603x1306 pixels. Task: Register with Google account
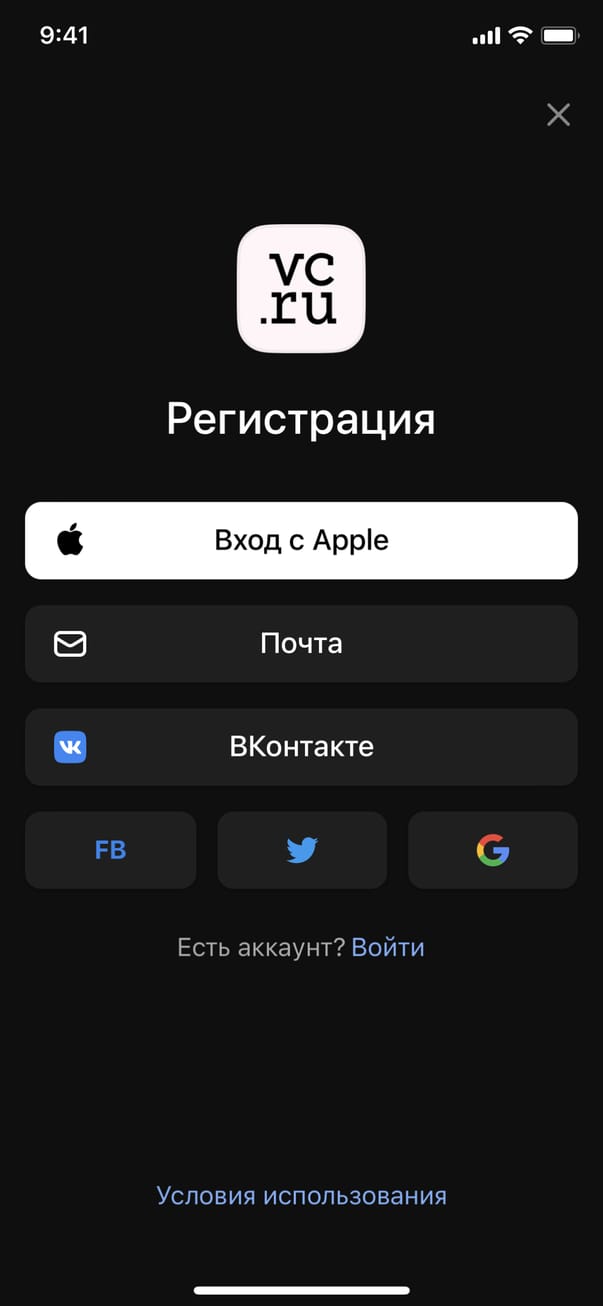(x=492, y=850)
